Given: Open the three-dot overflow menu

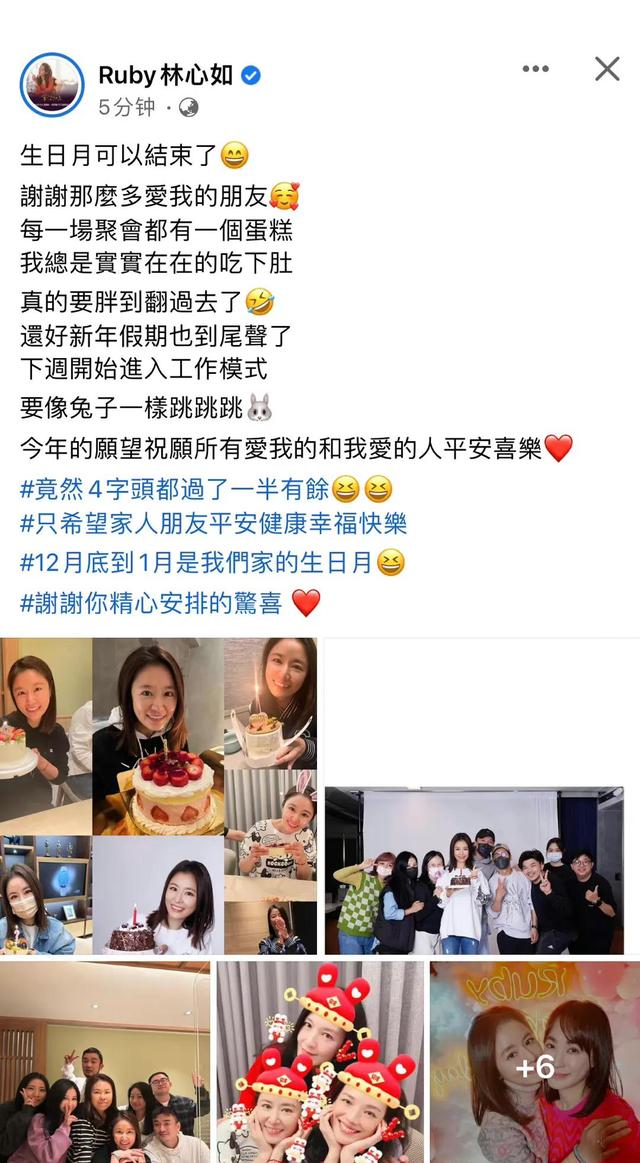Looking at the screenshot, I should pyautogui.click(x=536, y=69).
